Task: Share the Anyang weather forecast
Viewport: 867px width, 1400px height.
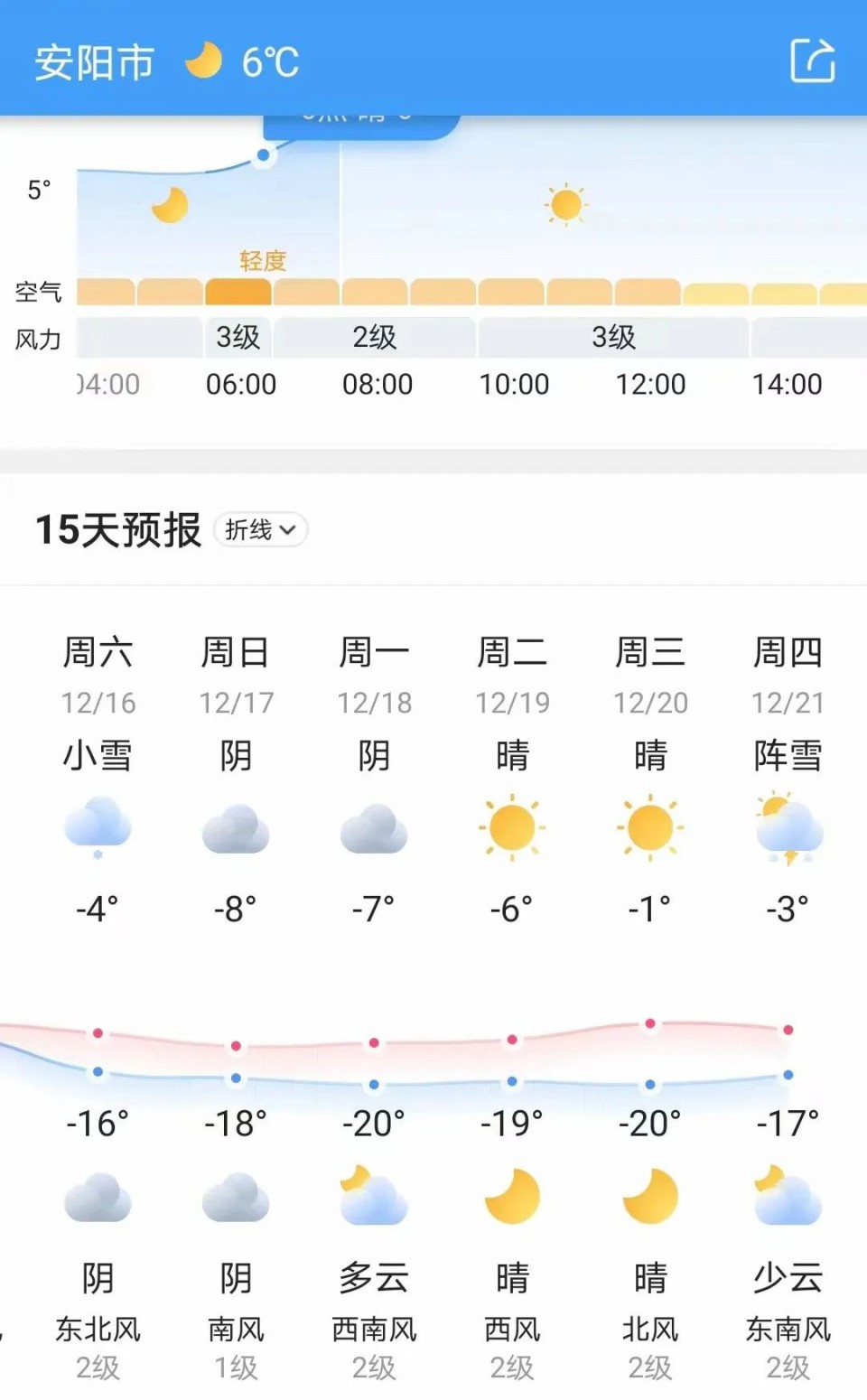Action: (x=812, y=61)
